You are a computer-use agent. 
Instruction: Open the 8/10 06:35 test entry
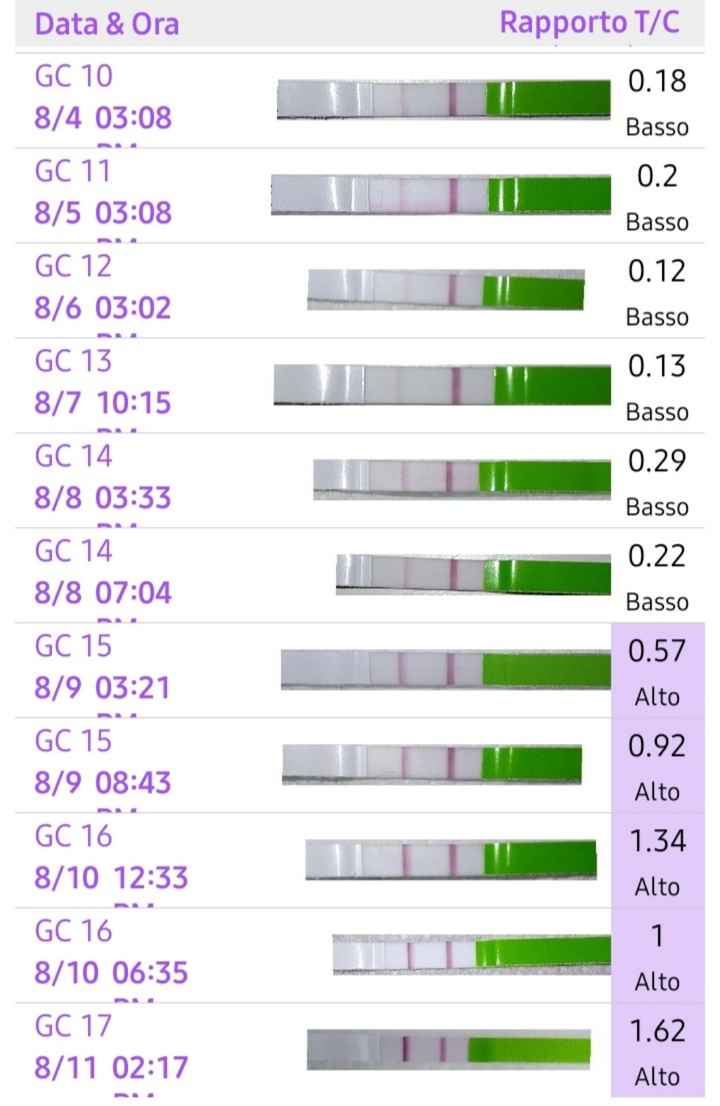coord(360,955)
